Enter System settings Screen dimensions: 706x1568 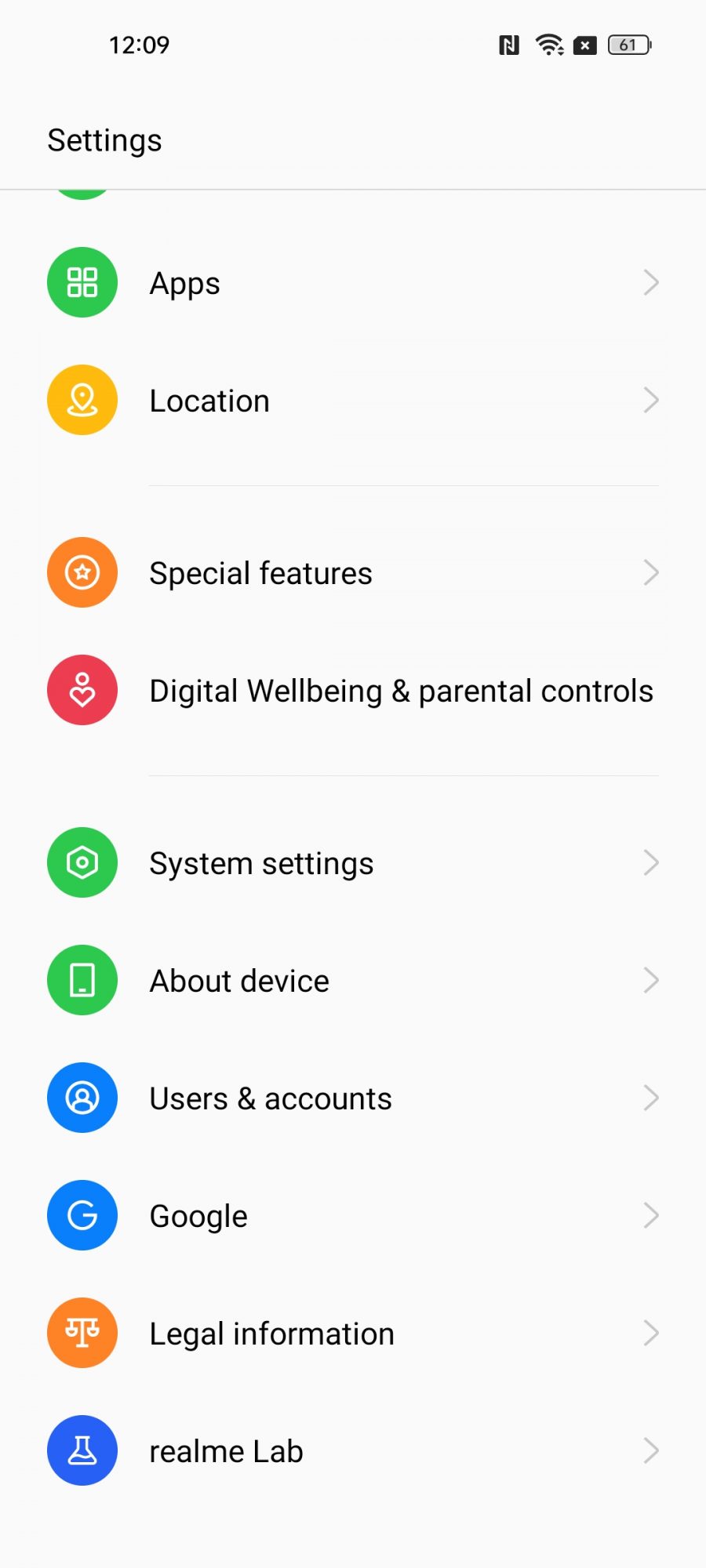[353, 863]
